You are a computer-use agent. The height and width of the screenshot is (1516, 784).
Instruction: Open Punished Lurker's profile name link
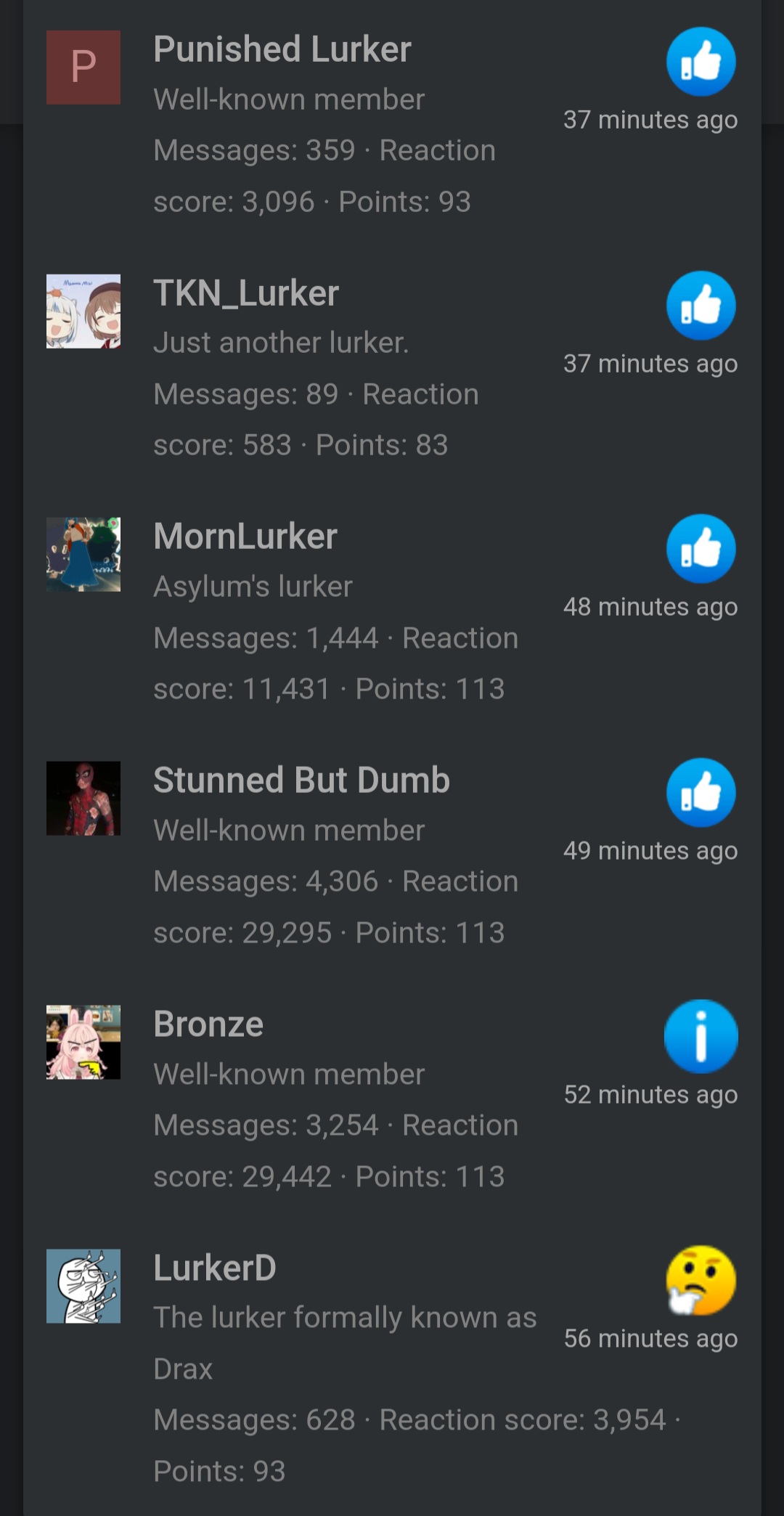point(282,50)
